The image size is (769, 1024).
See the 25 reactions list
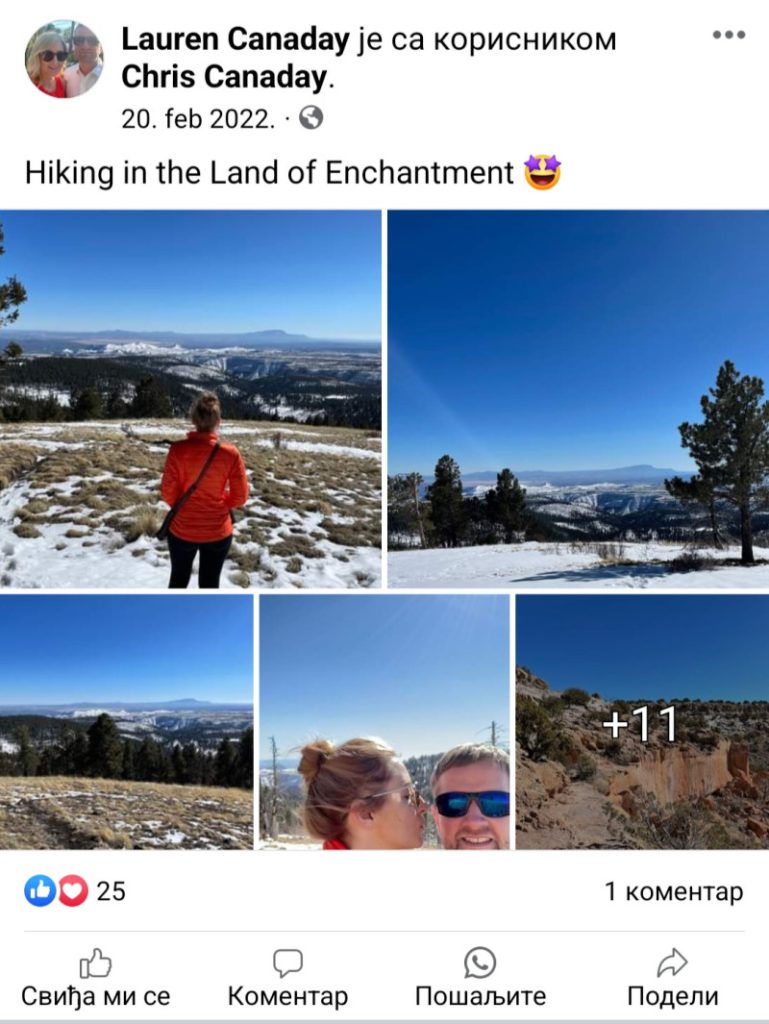tap(75, 891)
